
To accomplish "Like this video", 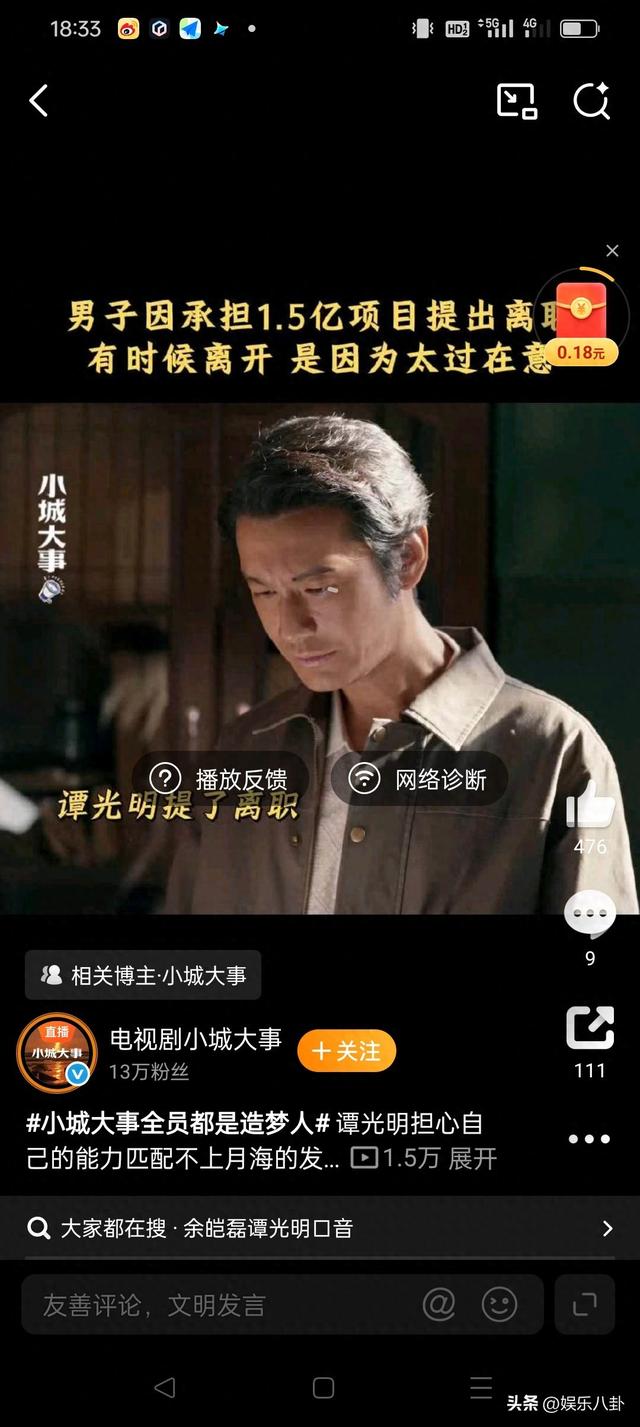I will pyautogui.click(x=590, y=806).
